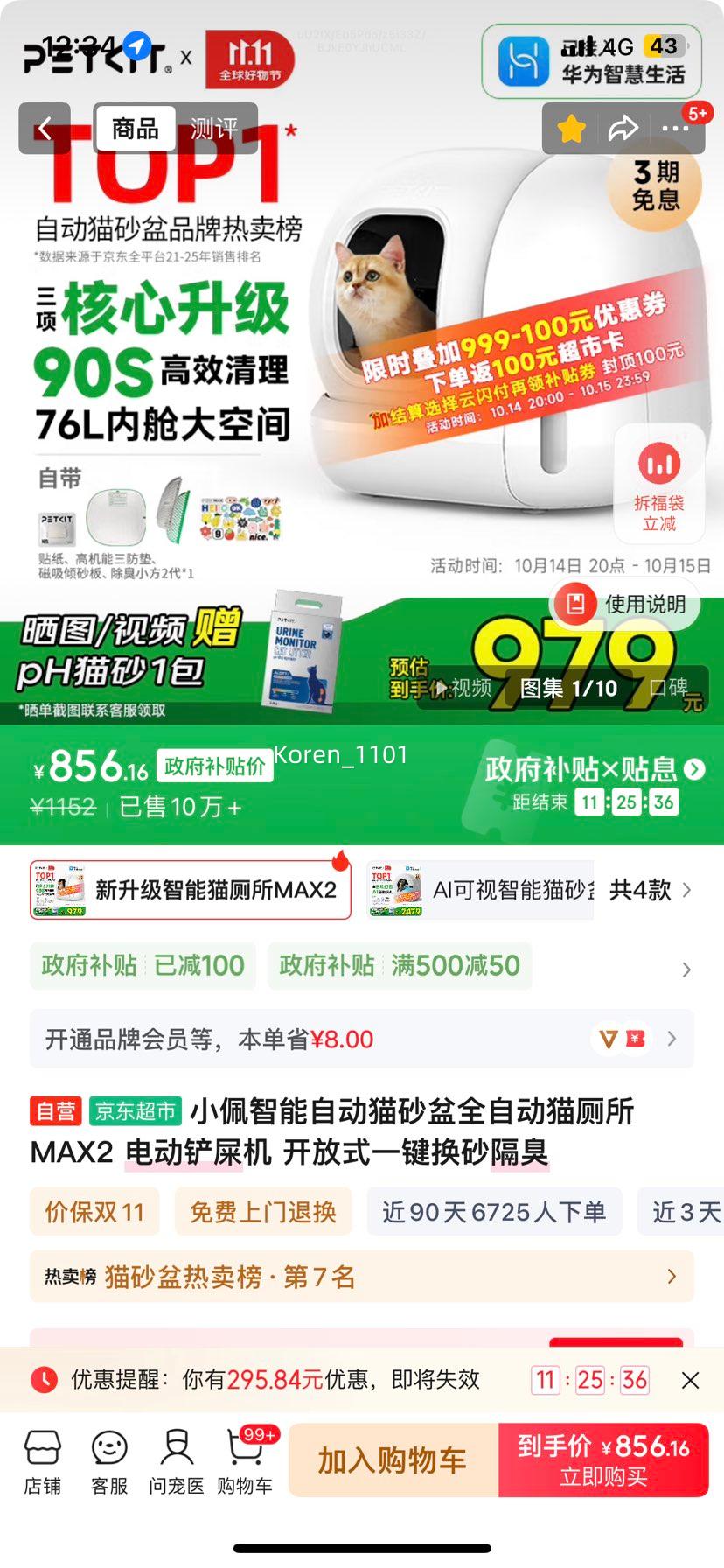724x1568 pixels.
Task: Select the 新升级智能猫厕所MAX2 variant
Action: pos(191,890)
